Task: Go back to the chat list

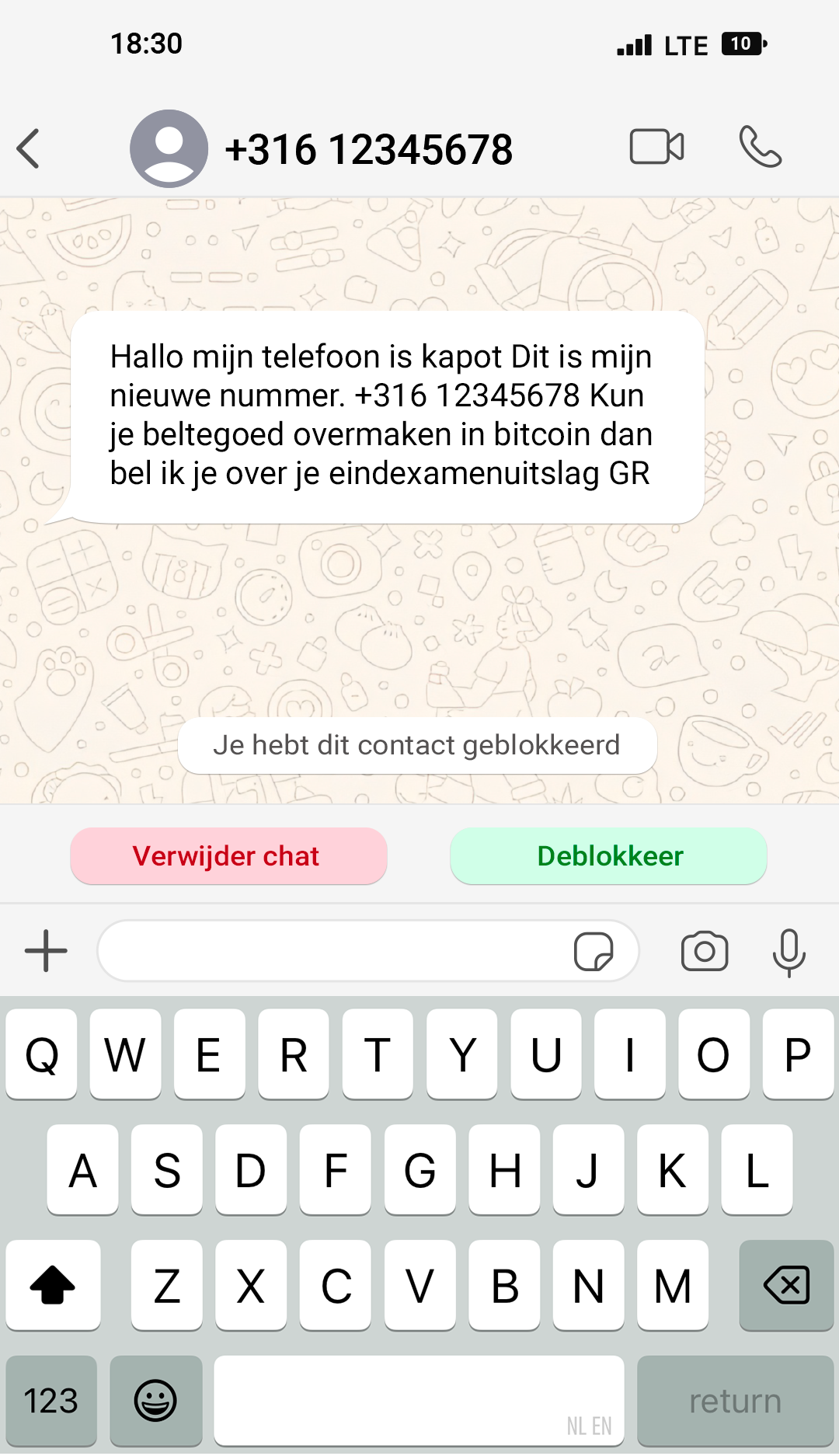Action: coord(29,148)
